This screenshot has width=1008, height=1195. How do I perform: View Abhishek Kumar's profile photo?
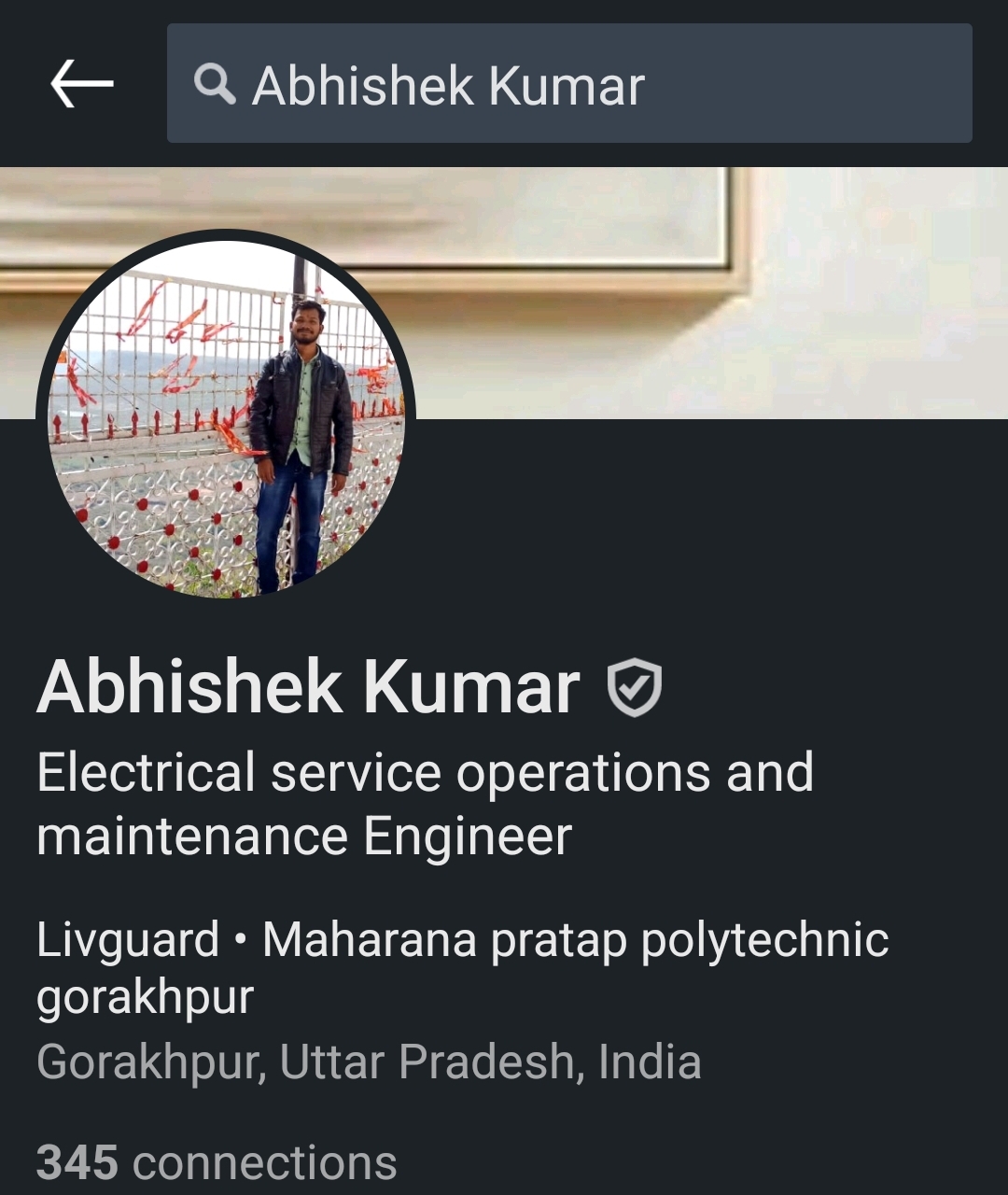226,417
